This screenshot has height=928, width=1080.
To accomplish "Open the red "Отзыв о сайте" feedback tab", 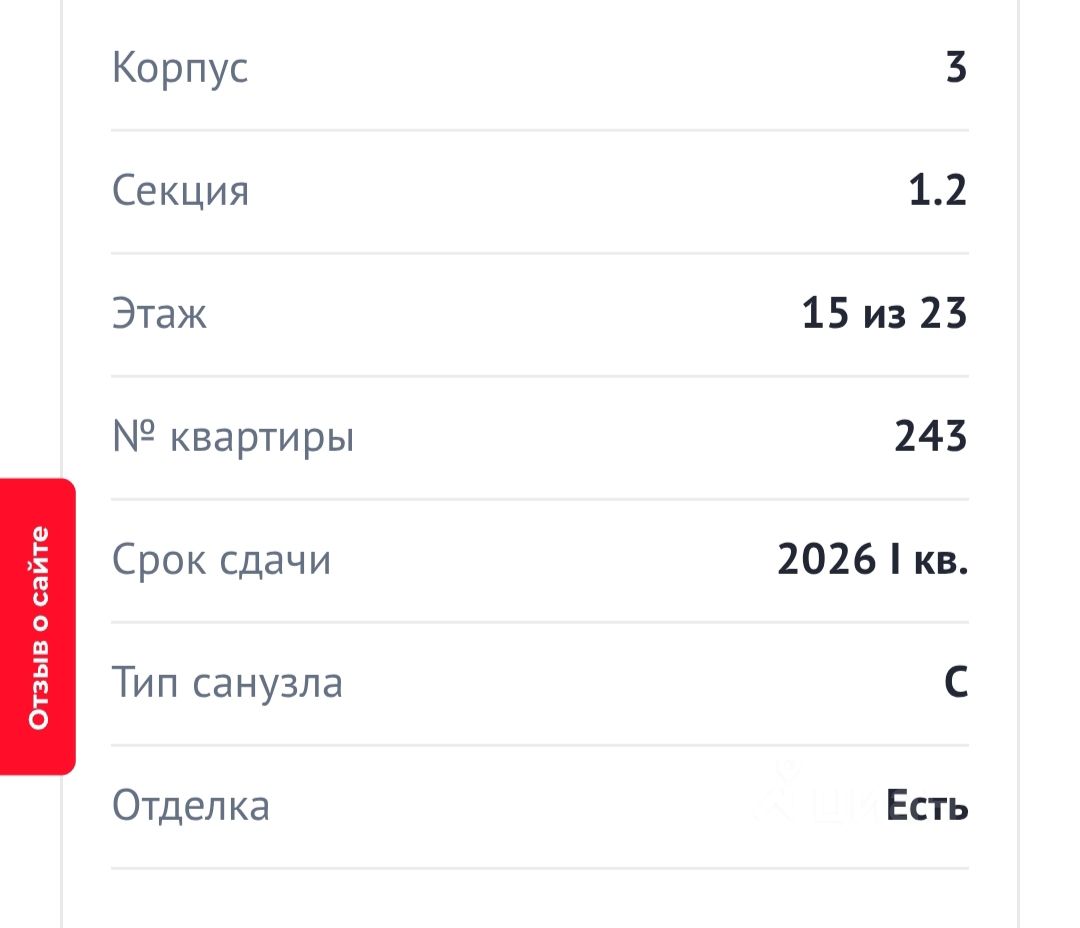I will 38,626.
